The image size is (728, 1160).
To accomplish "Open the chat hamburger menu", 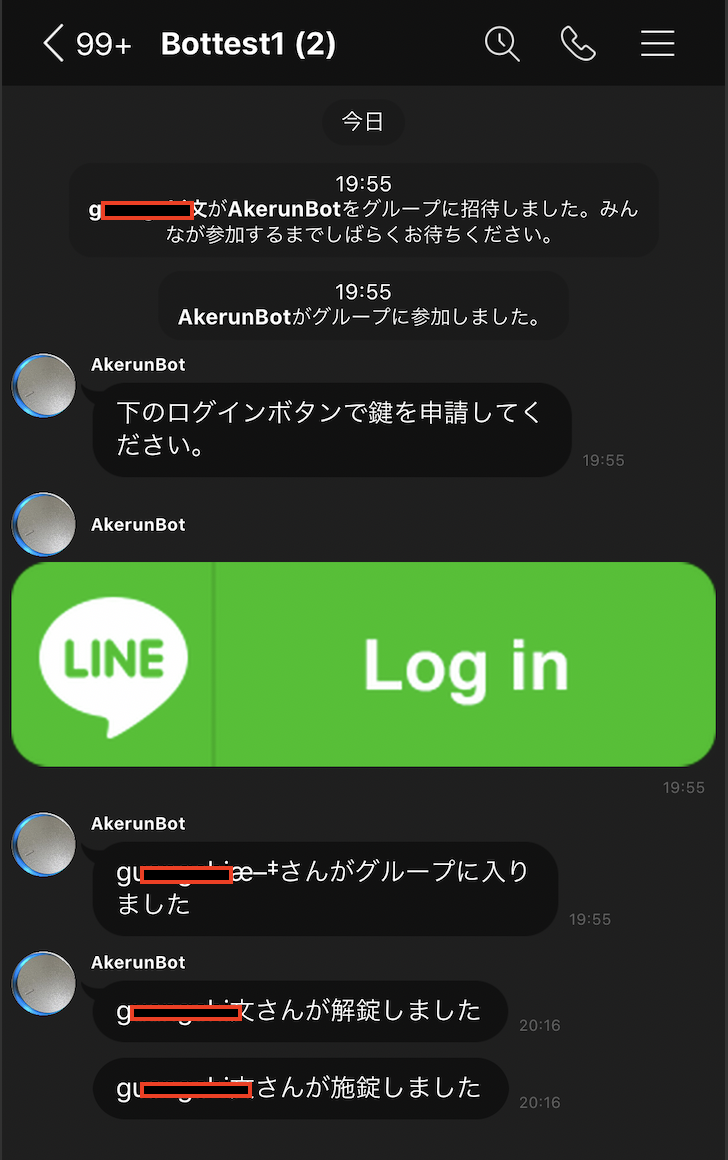I will coord(657,44).
